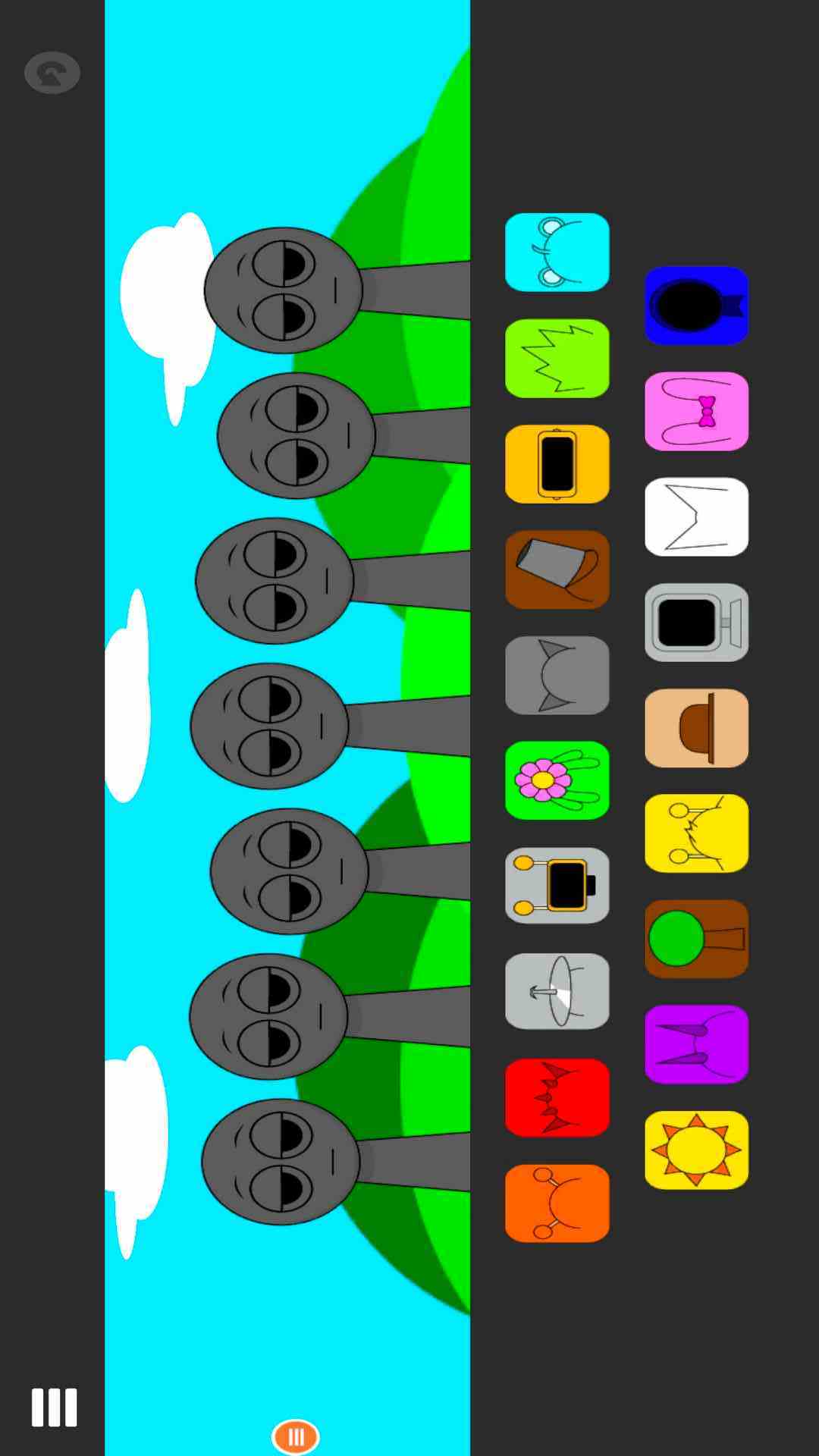Select the purple horned character icon
This screenshot has height=1456, width=819.
[696, 1044]
